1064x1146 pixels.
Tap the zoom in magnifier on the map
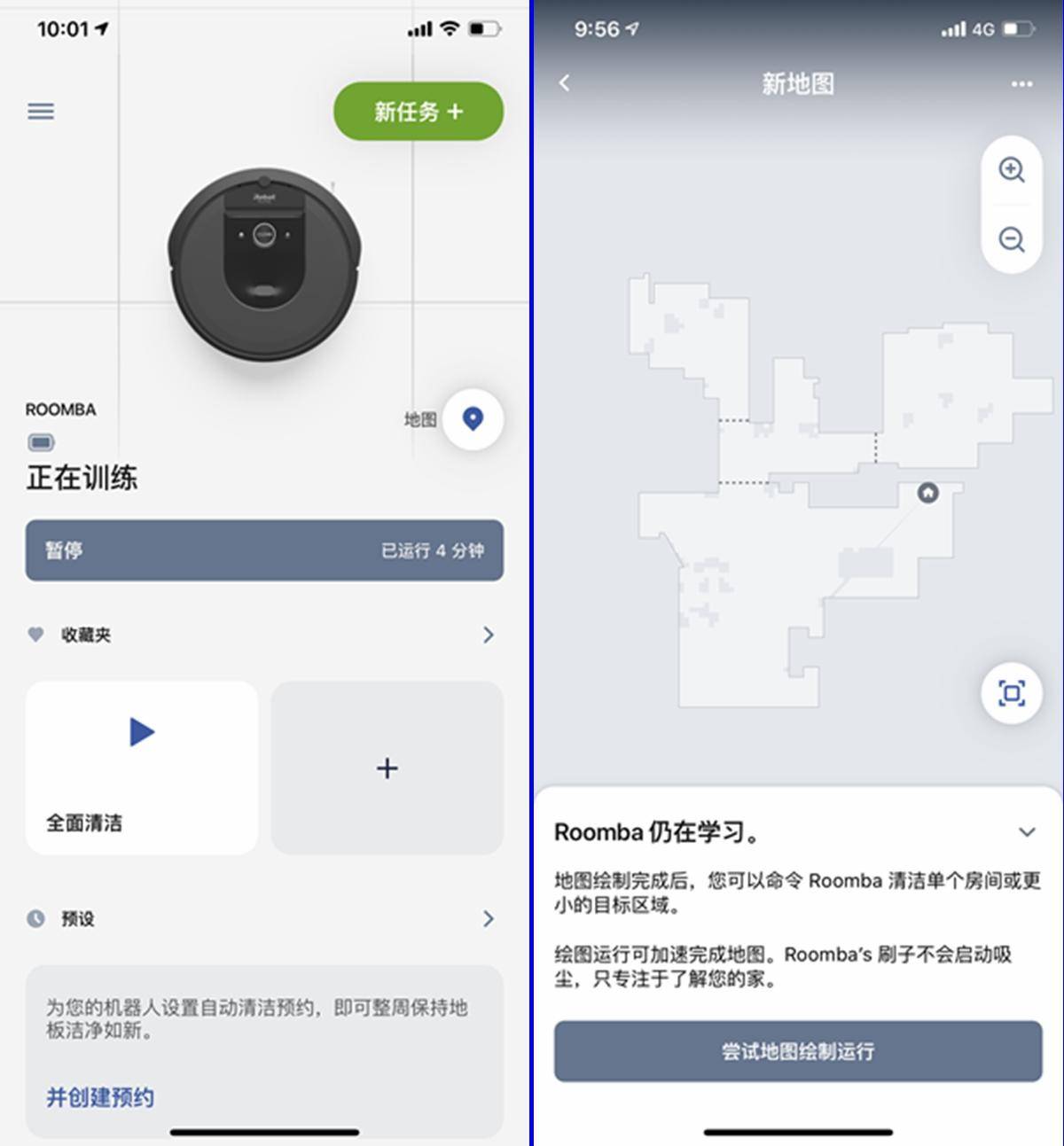click(x=1012, y=170)
